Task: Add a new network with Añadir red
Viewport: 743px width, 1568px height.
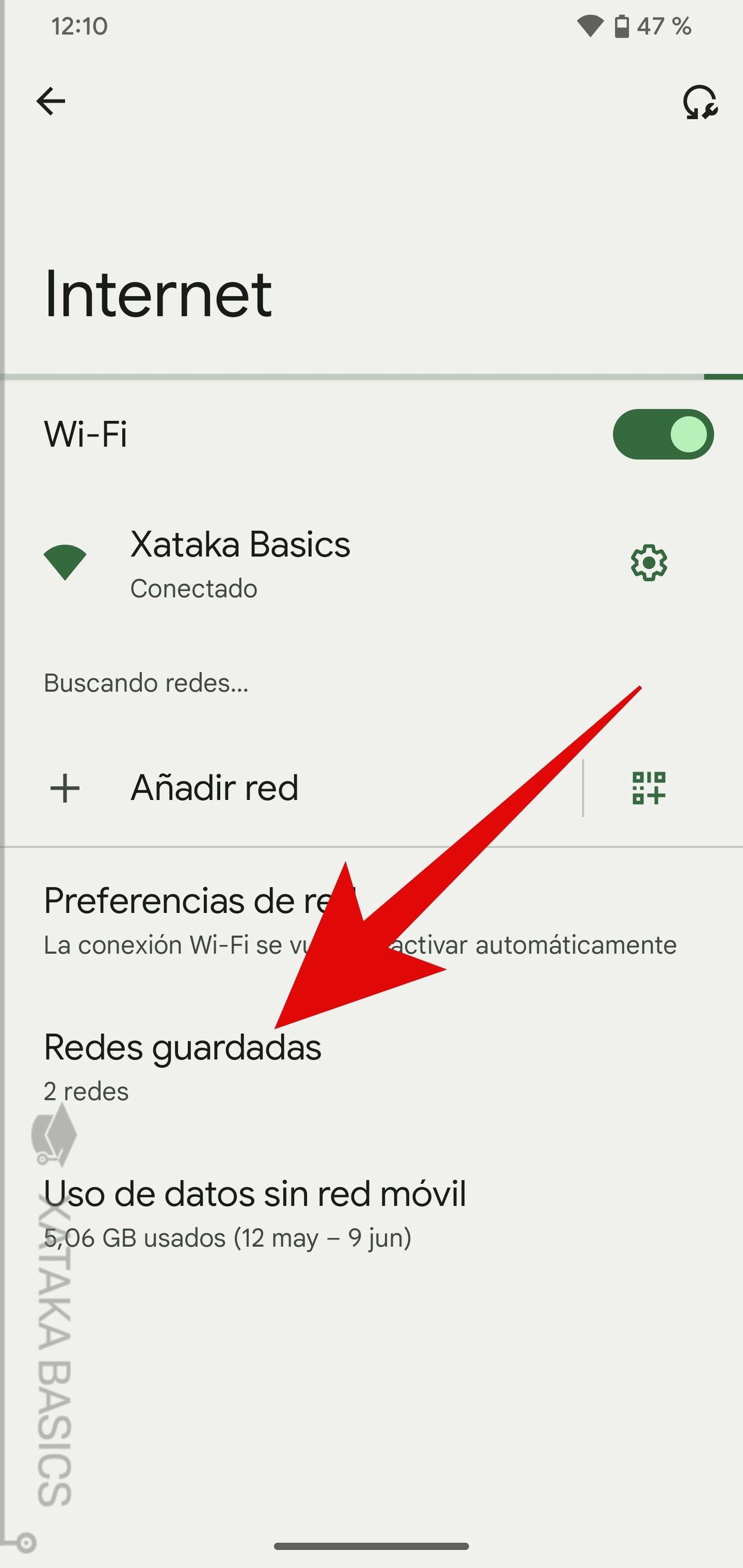Action: 291,788
